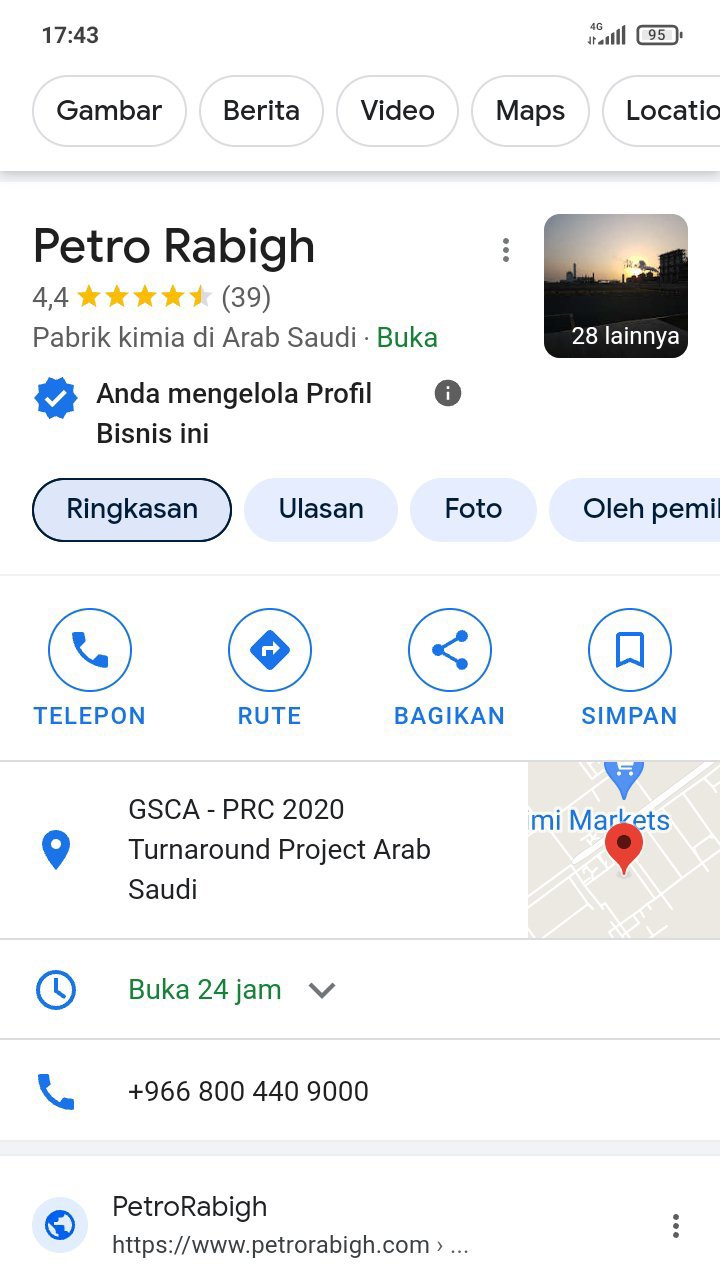Switch to the Berita search filter
The image size is (720, 1280).
coord(261,111)
